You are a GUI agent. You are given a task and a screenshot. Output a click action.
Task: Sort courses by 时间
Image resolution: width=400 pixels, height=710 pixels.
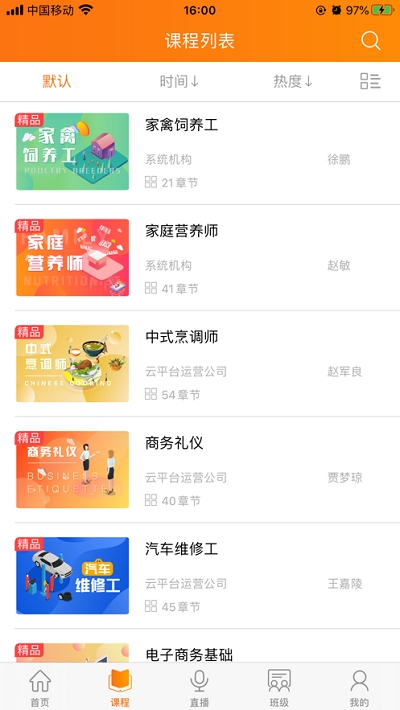click(x=179, y=82)
